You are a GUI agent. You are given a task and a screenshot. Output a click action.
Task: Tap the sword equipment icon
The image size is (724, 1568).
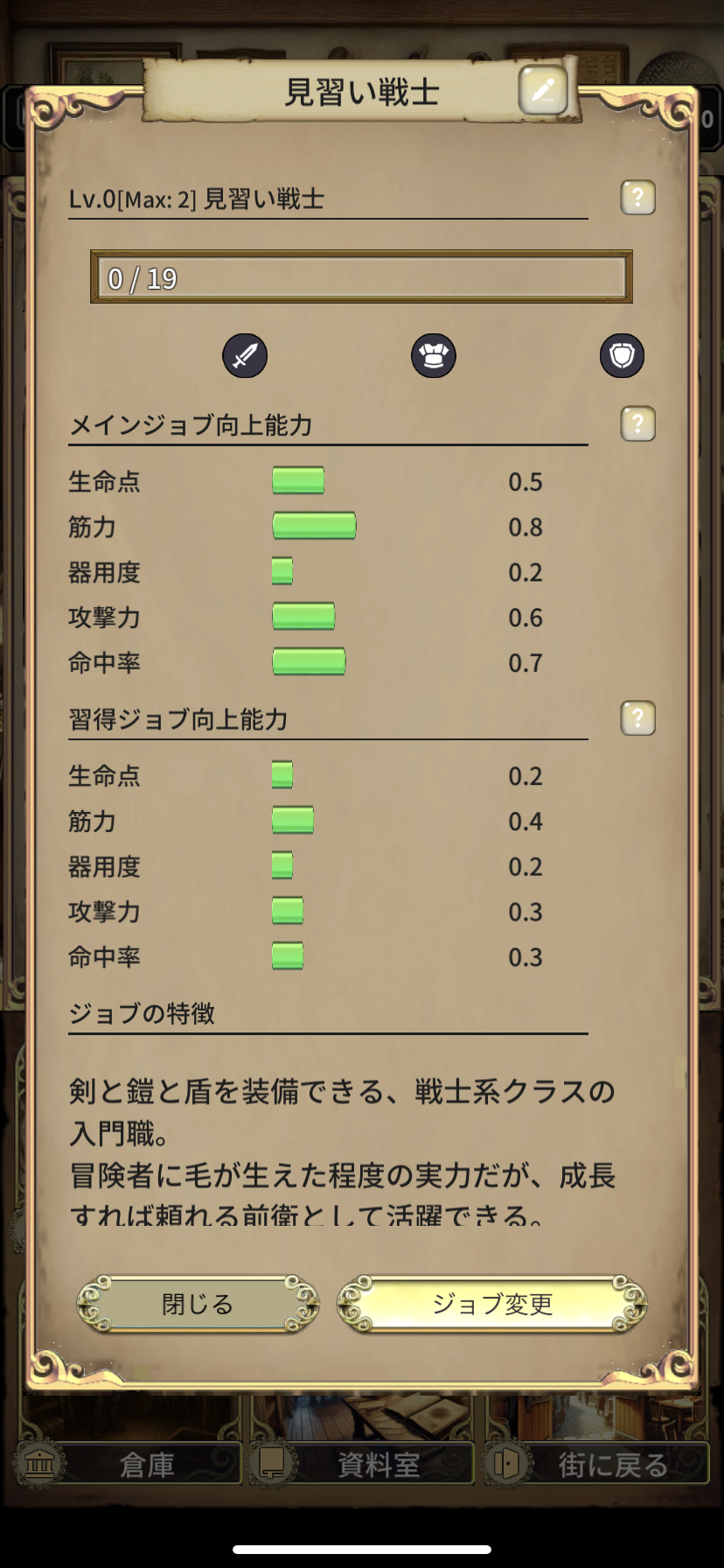245,356
